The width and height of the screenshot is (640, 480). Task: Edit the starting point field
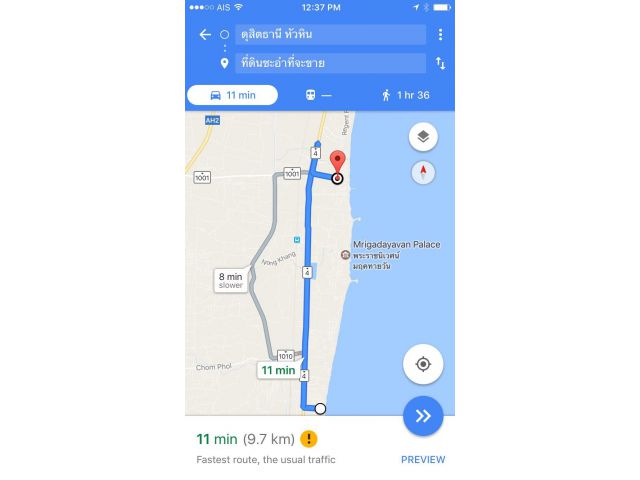[330, 34]
